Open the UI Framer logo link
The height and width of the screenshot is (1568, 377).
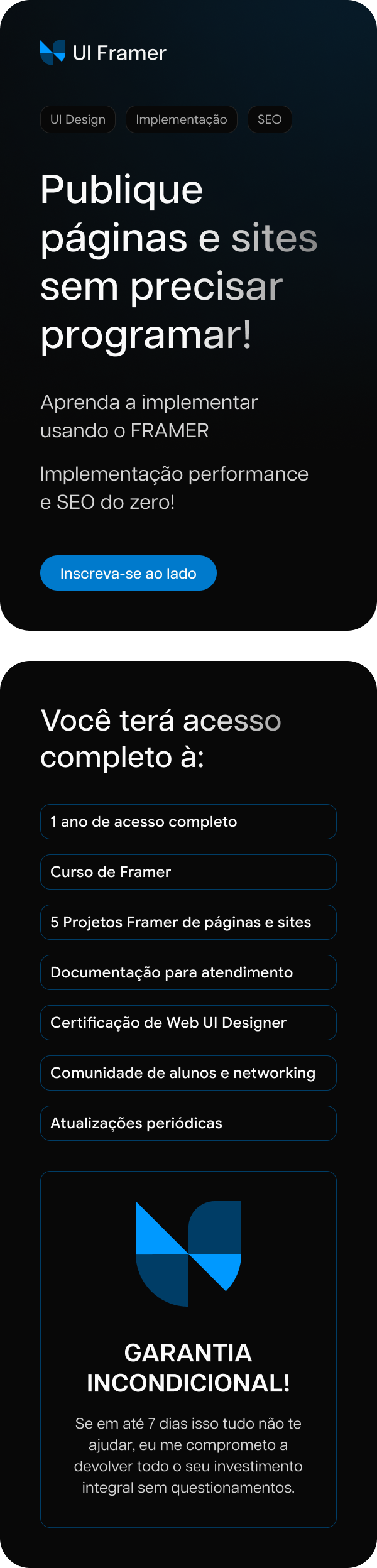point(103,53)
